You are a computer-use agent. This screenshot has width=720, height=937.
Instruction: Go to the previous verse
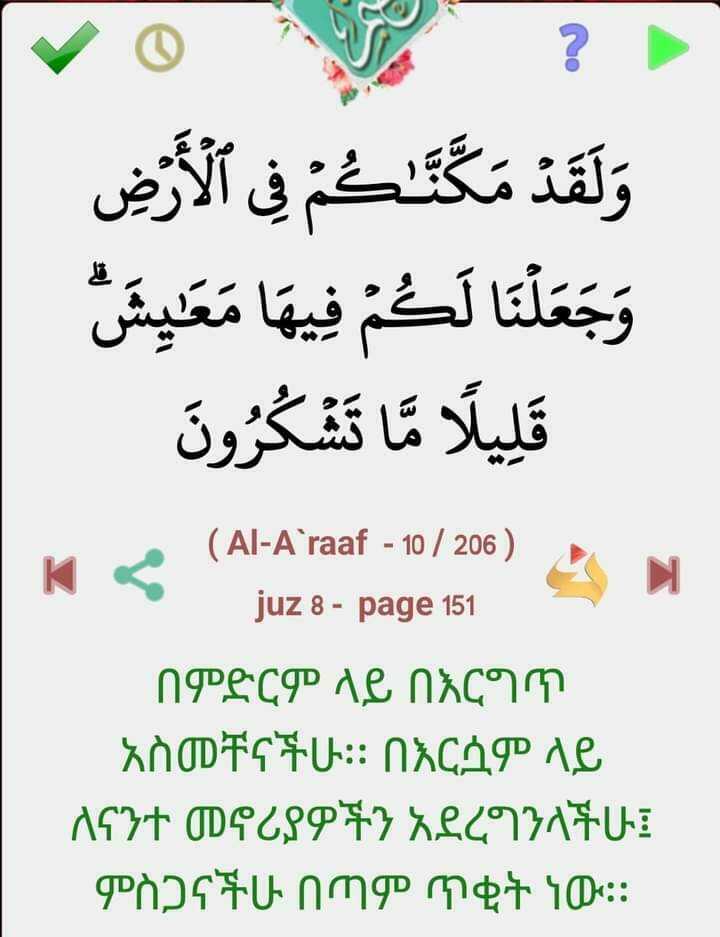(60, 575)
